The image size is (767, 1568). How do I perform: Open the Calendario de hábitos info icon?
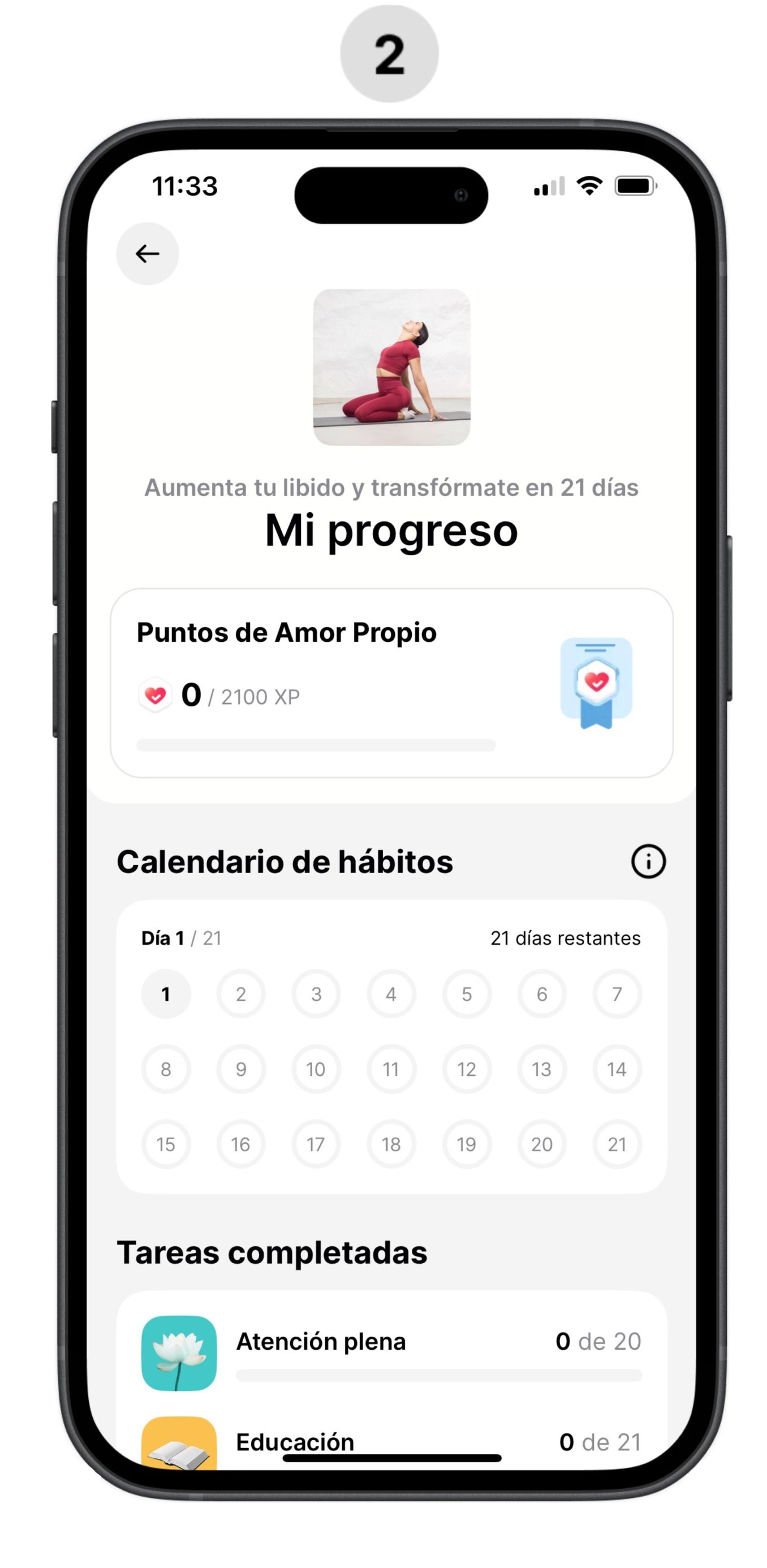click(648, 861)
